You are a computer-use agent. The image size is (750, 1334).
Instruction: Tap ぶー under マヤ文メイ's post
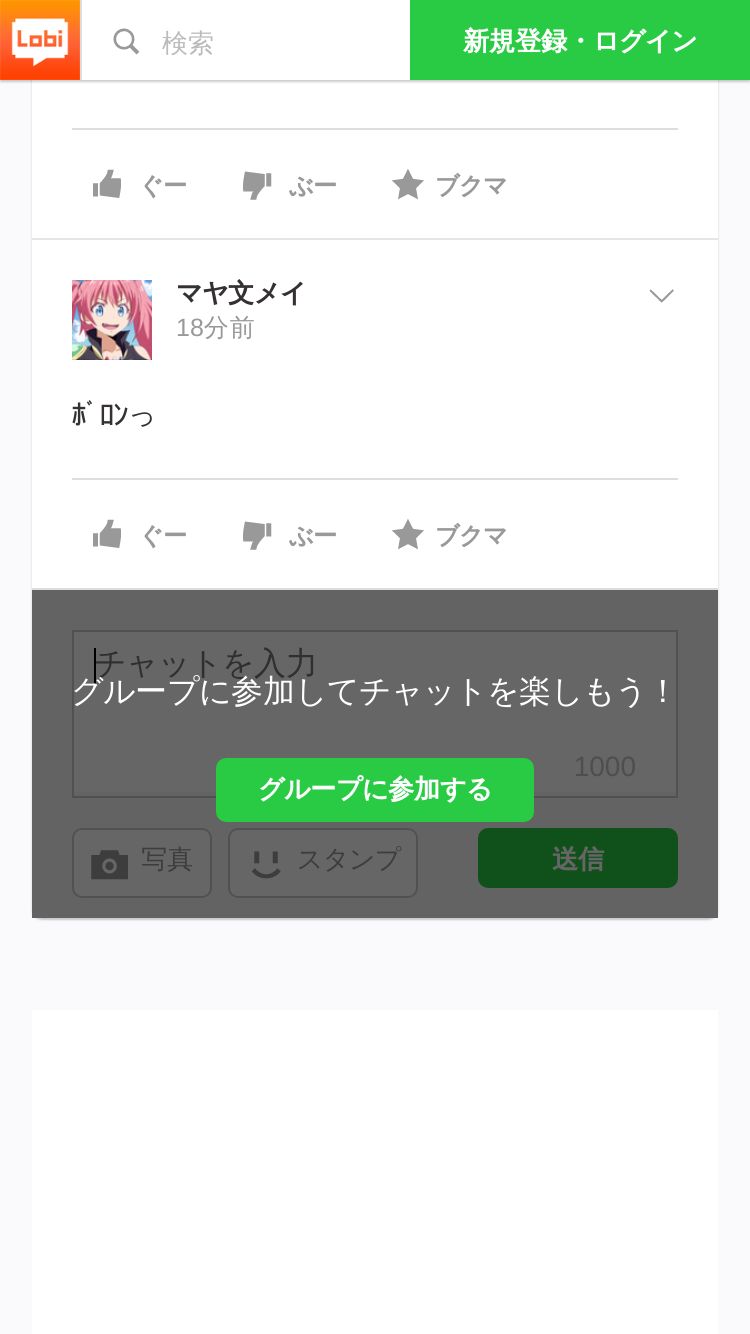coord(290,535)
